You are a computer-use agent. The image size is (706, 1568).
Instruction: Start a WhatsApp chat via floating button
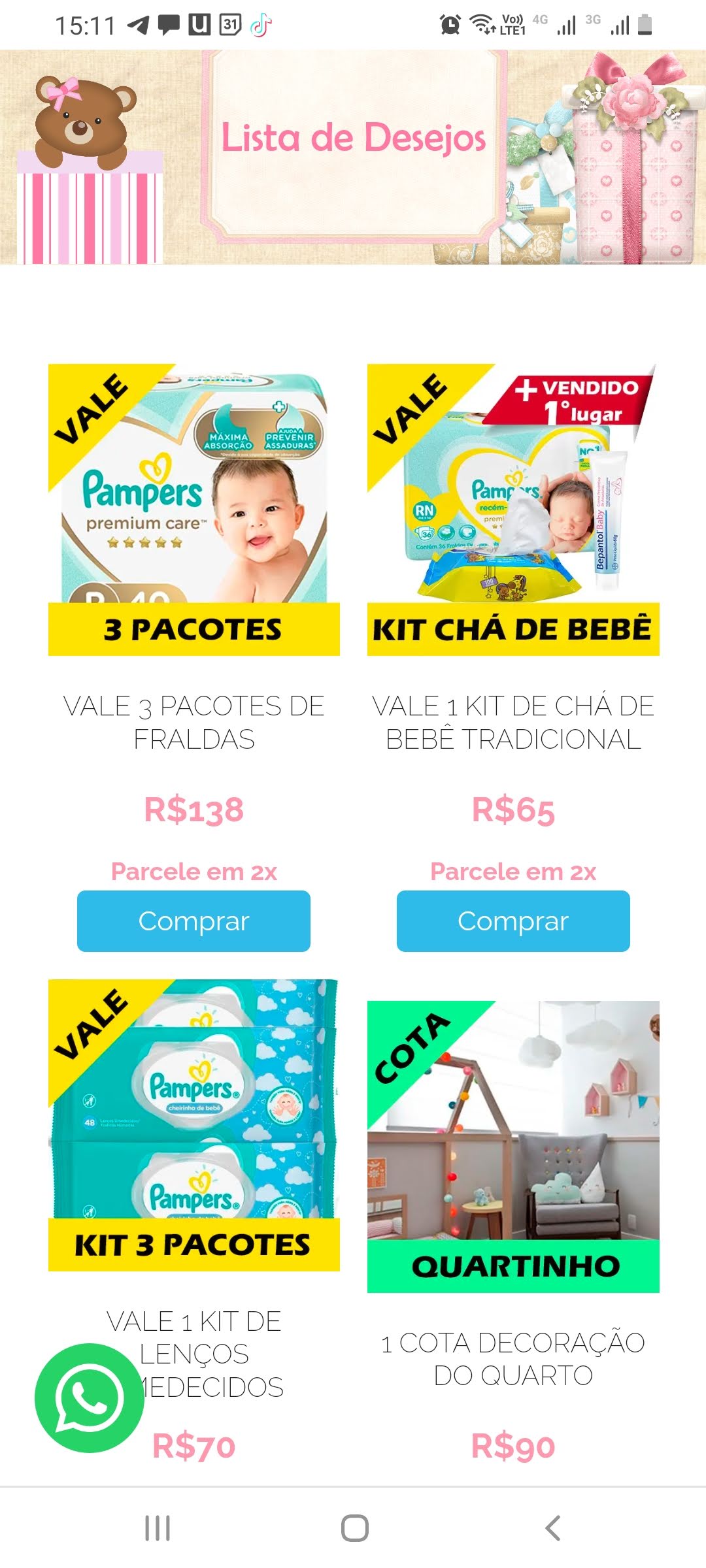point(90,1397)
